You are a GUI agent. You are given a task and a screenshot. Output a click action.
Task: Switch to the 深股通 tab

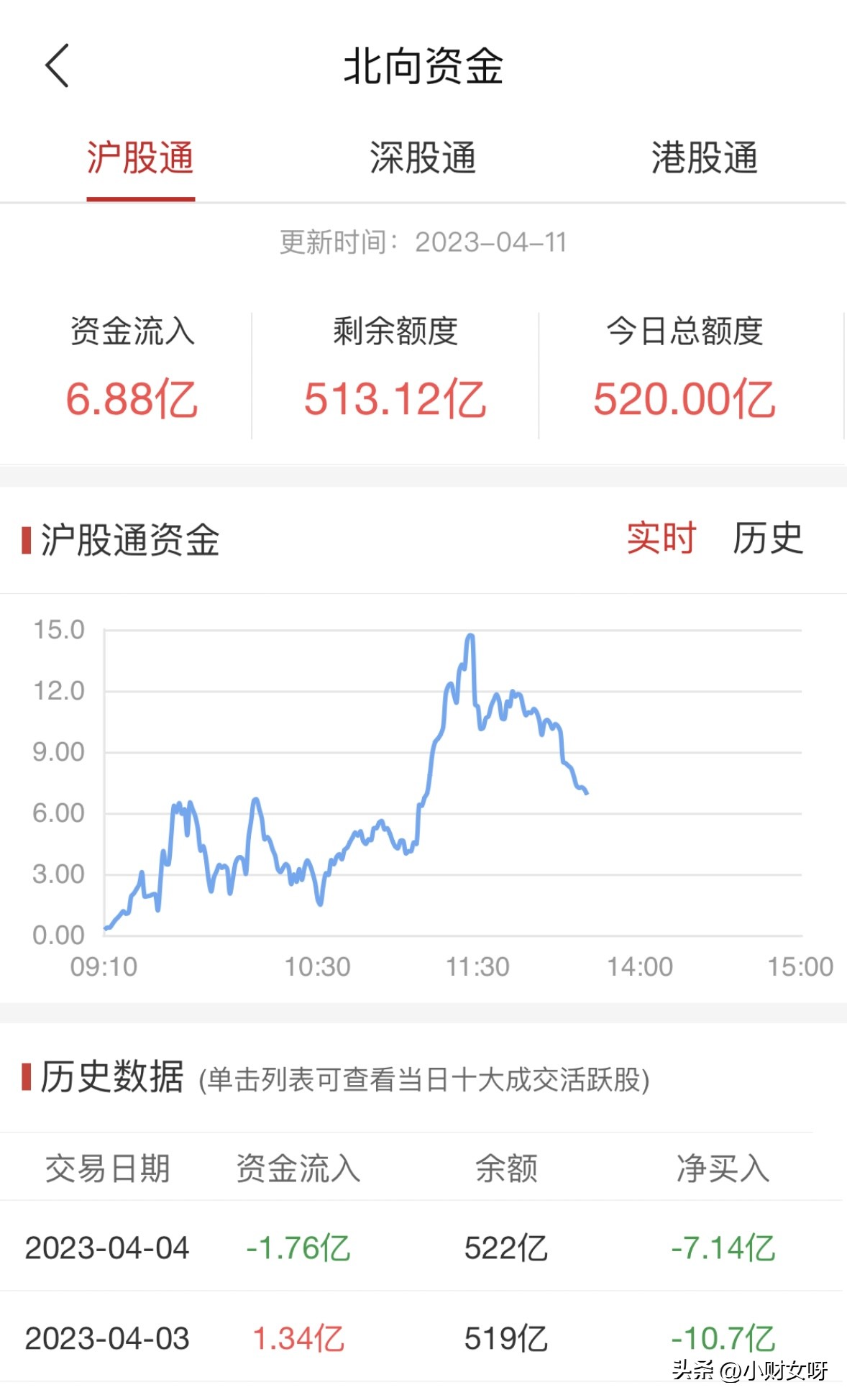pos(423,160)
